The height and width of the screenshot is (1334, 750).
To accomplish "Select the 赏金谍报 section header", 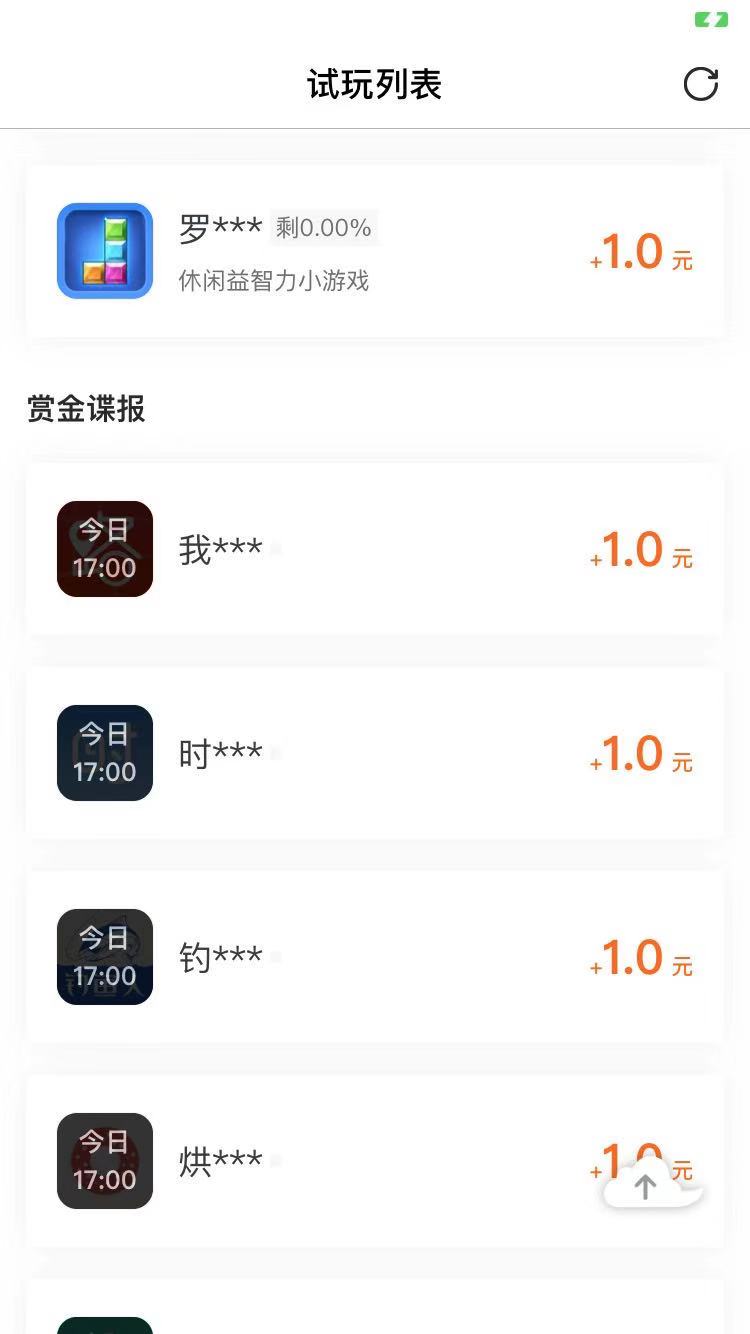I will point(85,408).
